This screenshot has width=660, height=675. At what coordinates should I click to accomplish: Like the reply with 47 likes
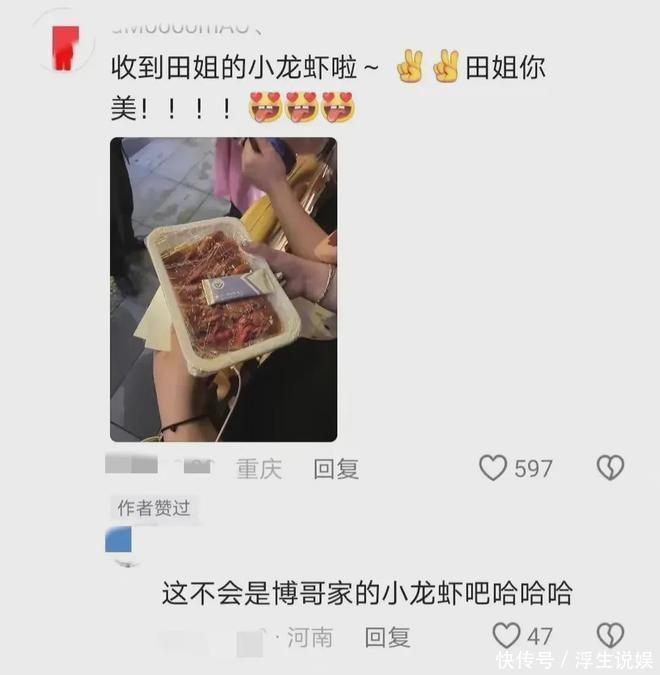507,636
